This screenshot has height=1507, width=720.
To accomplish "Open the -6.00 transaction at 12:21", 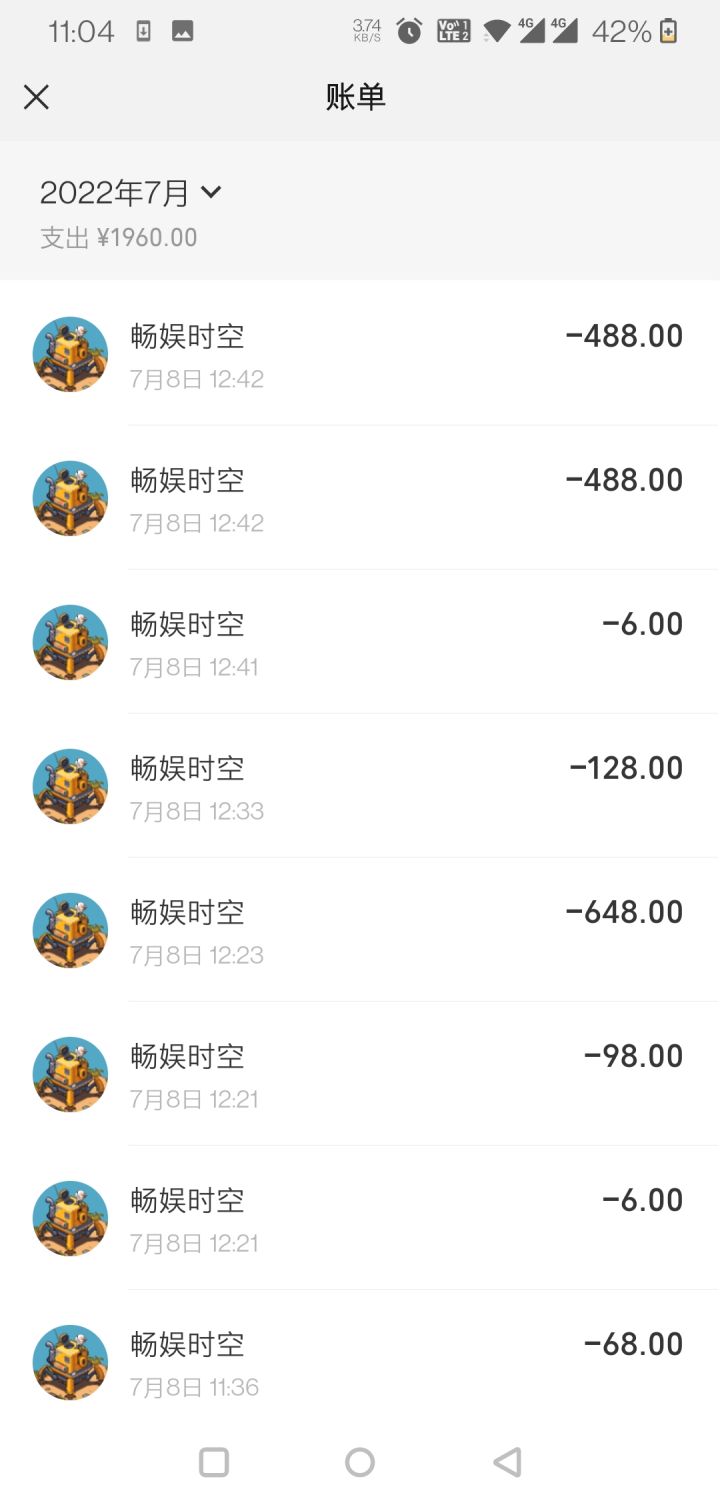I will [x=400, y=1218].
